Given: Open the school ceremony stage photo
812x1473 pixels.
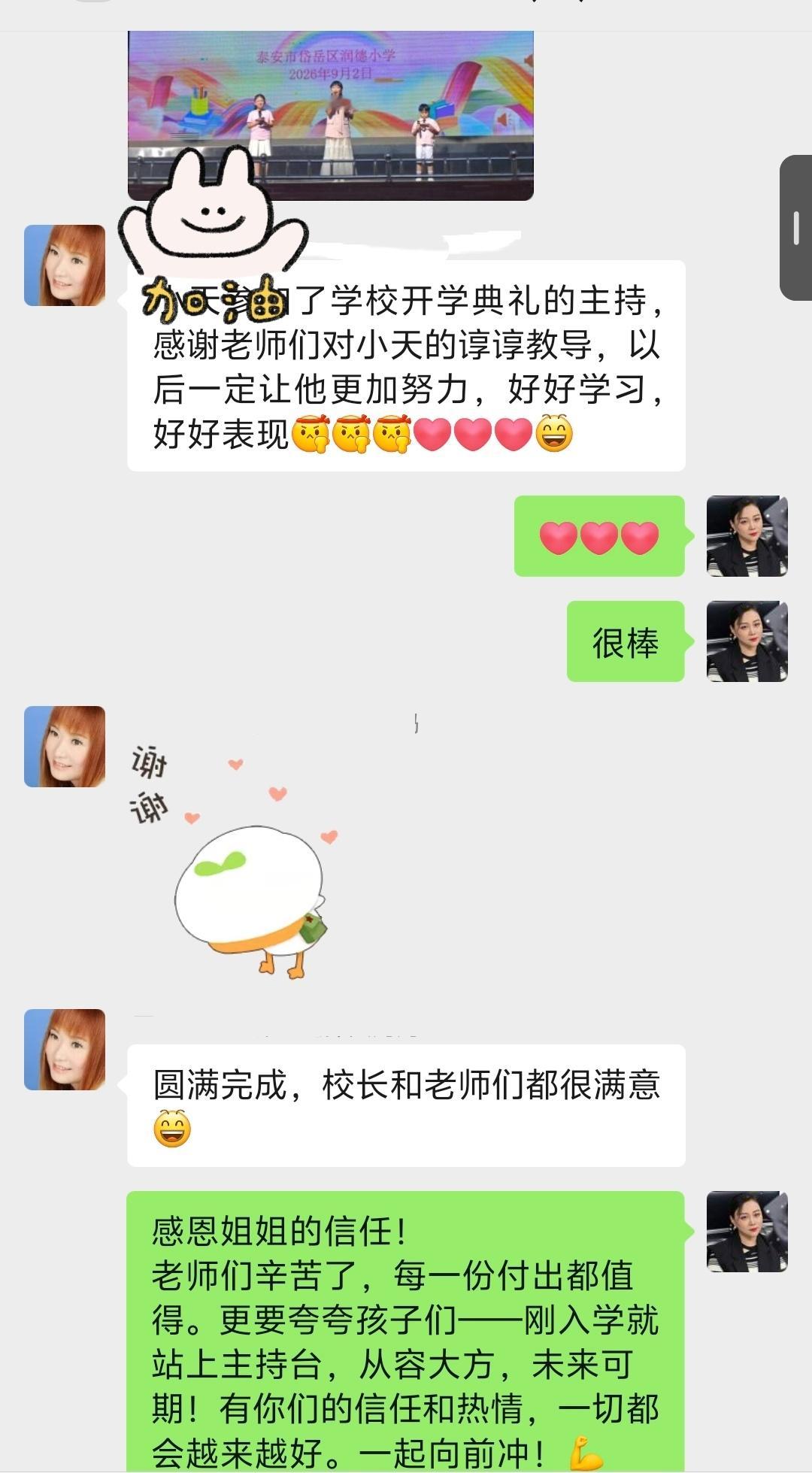Looking at the screenshot, I should (331, 116).
